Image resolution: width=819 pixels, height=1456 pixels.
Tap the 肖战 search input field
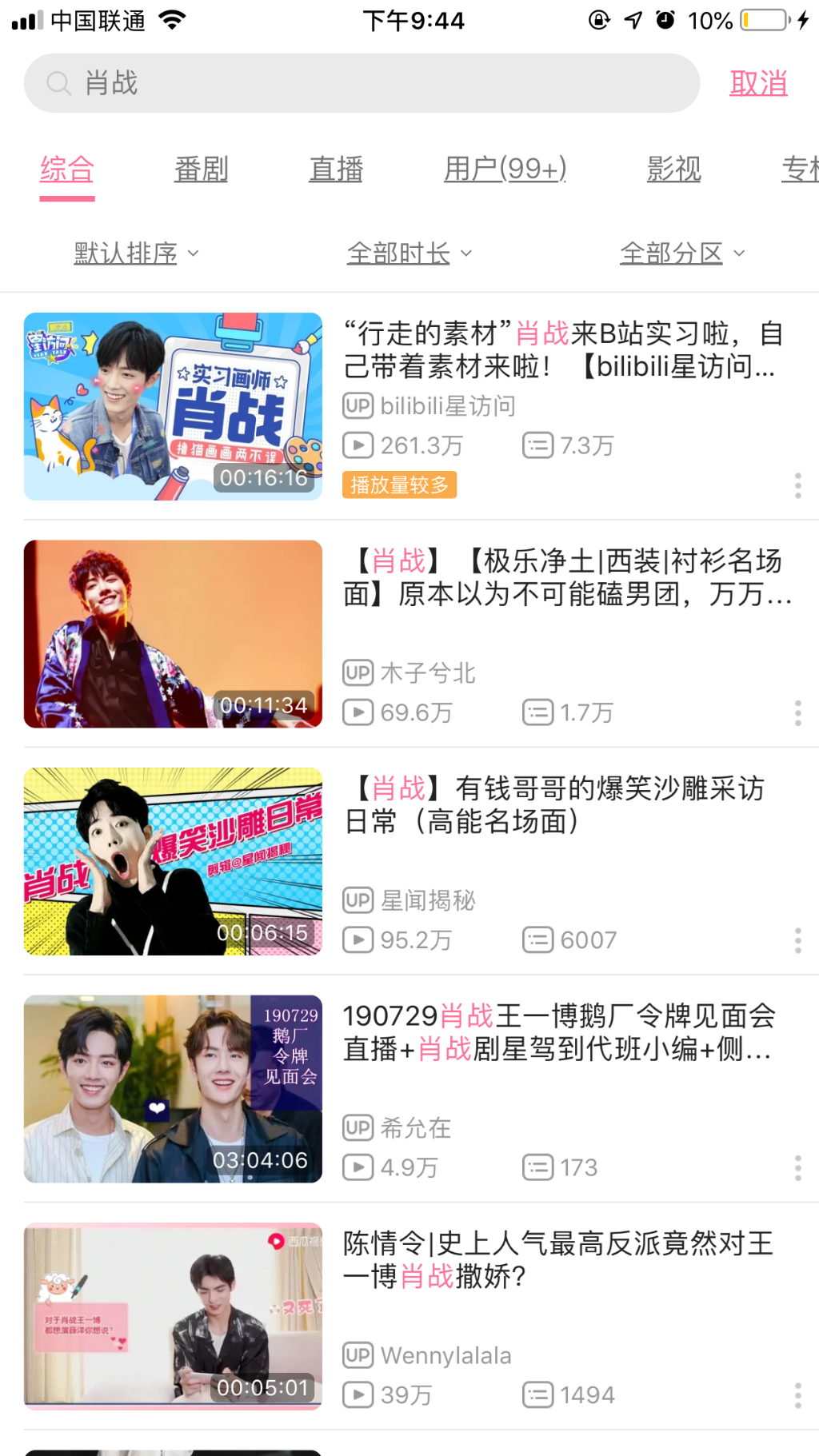point(360,83)
